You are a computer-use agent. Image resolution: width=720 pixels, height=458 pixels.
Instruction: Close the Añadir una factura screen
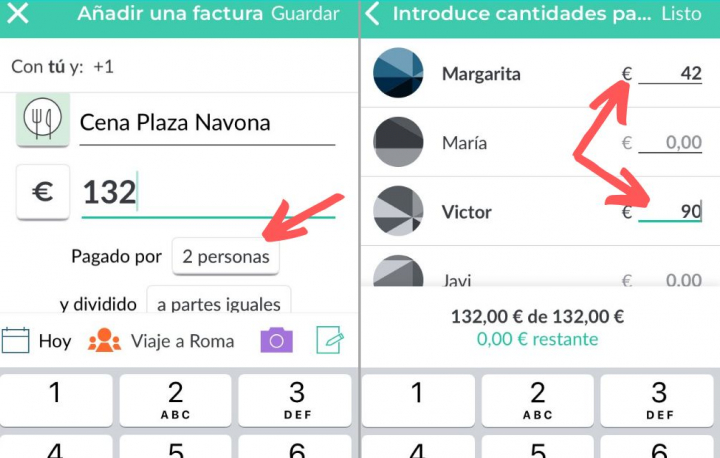(18, 14)
